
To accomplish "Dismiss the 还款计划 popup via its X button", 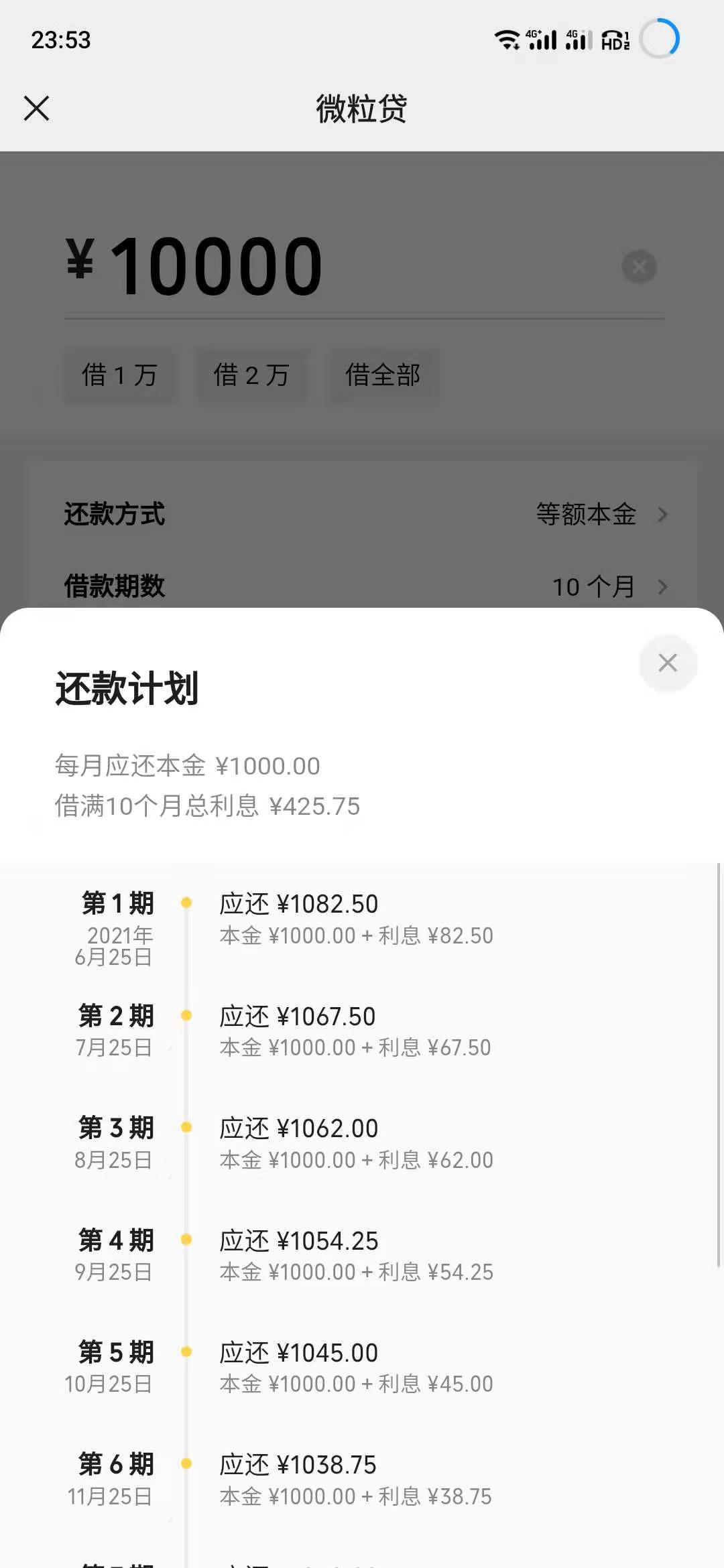I will 668,663.
